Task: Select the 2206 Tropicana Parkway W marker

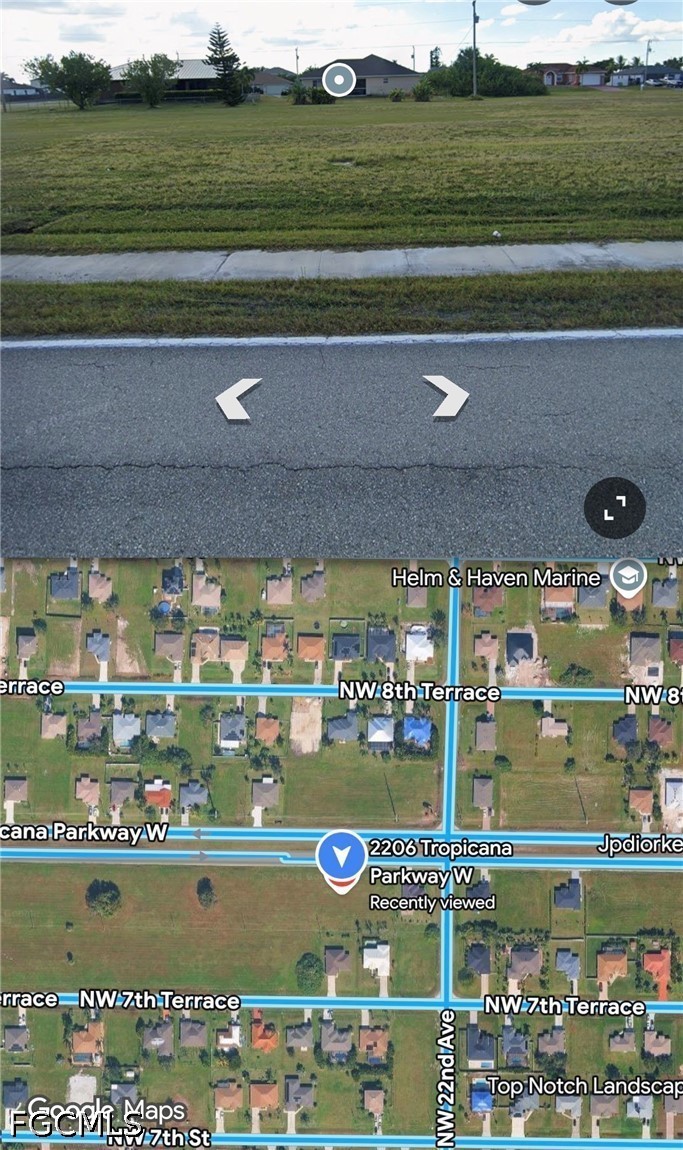Action: [x=341, y=860]
